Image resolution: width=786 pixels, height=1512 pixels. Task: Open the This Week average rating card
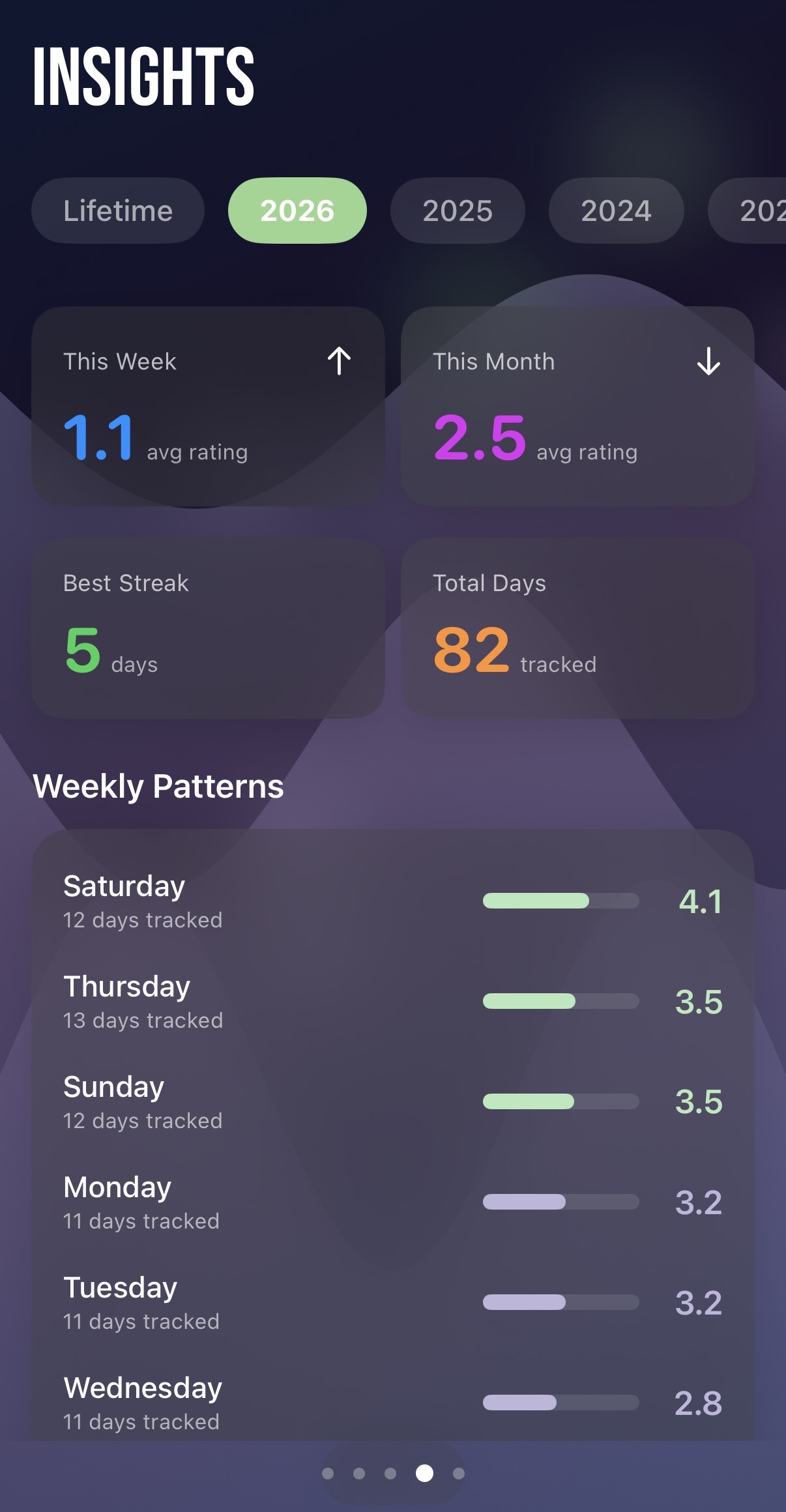(208, 407)
